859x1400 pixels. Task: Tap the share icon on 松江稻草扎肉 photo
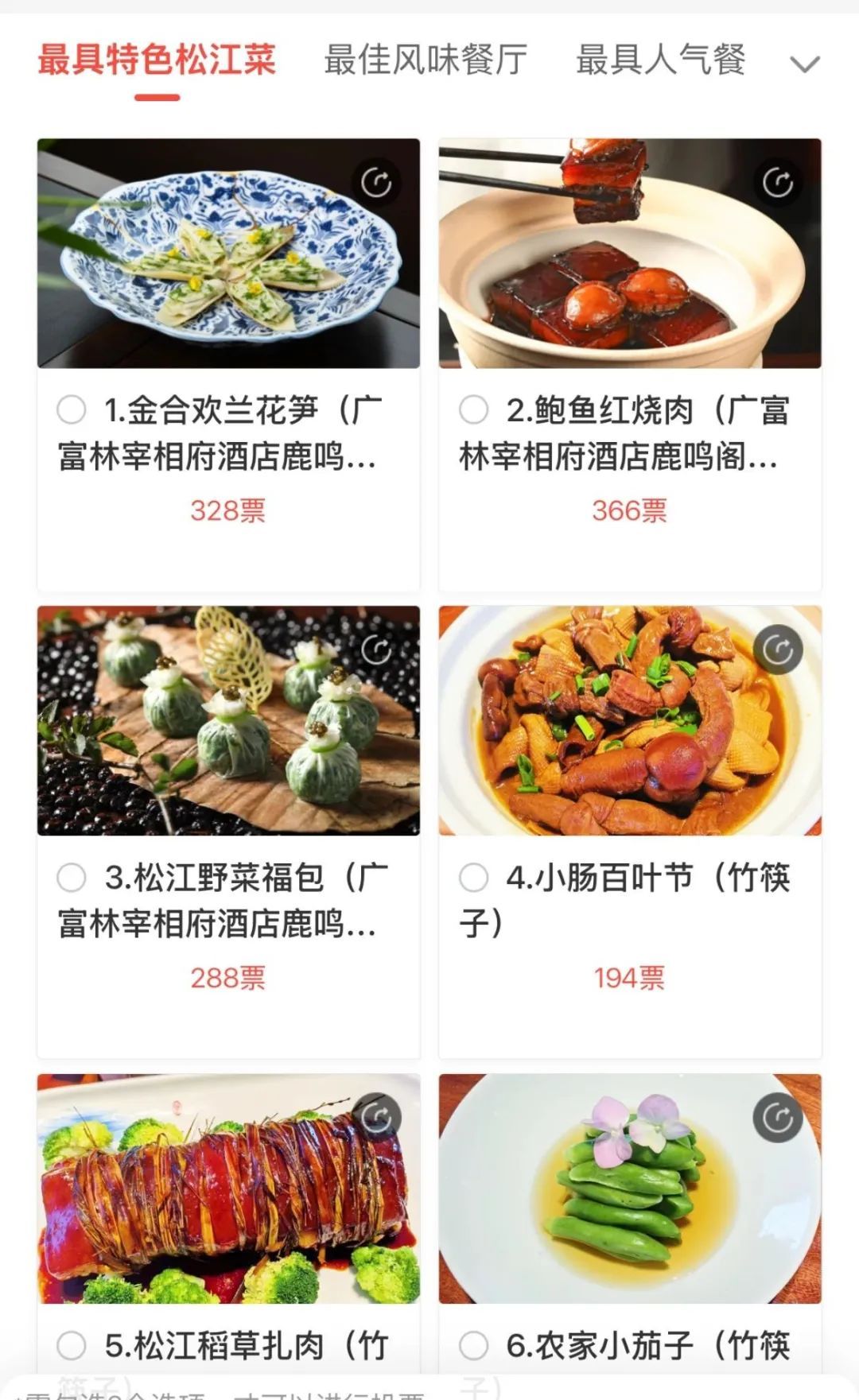[376, 1118]
